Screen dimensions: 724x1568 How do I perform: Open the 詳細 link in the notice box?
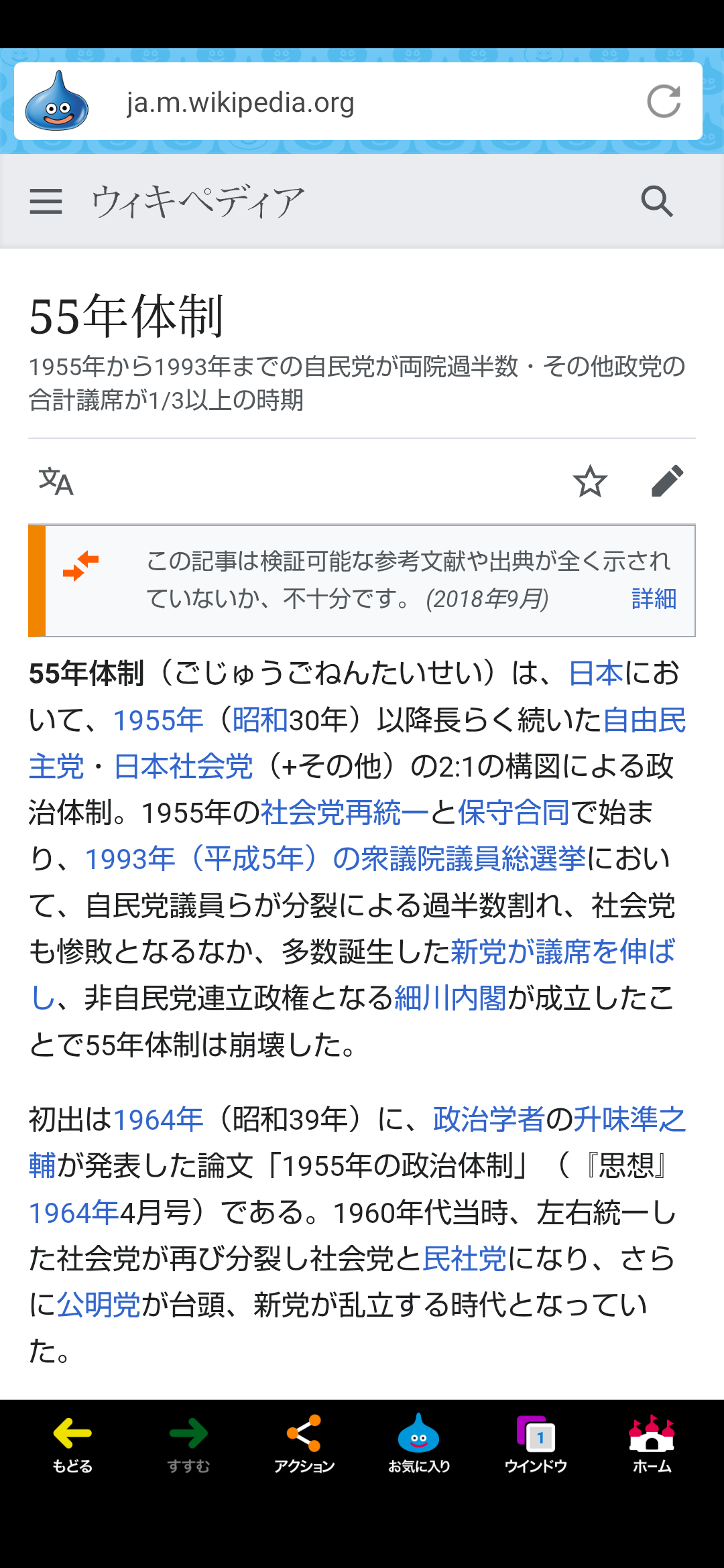[654, 598]
